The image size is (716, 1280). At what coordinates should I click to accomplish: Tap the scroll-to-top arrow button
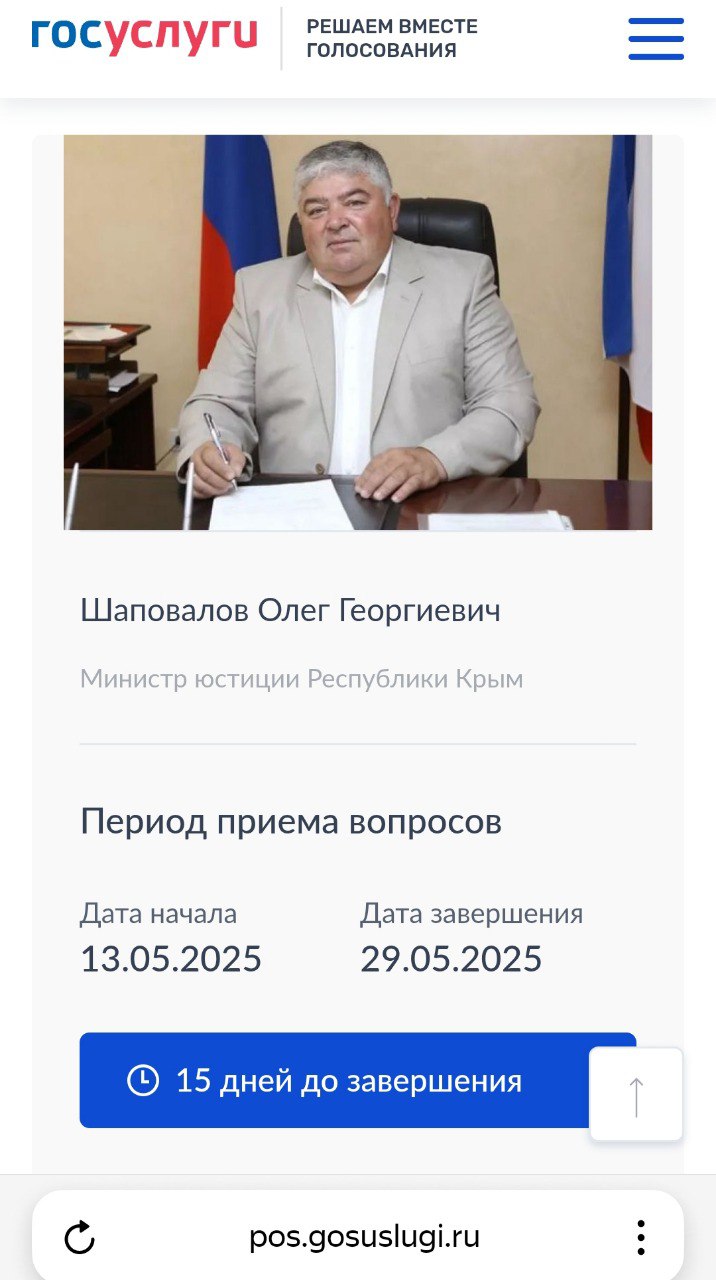tap(636, 1095)
